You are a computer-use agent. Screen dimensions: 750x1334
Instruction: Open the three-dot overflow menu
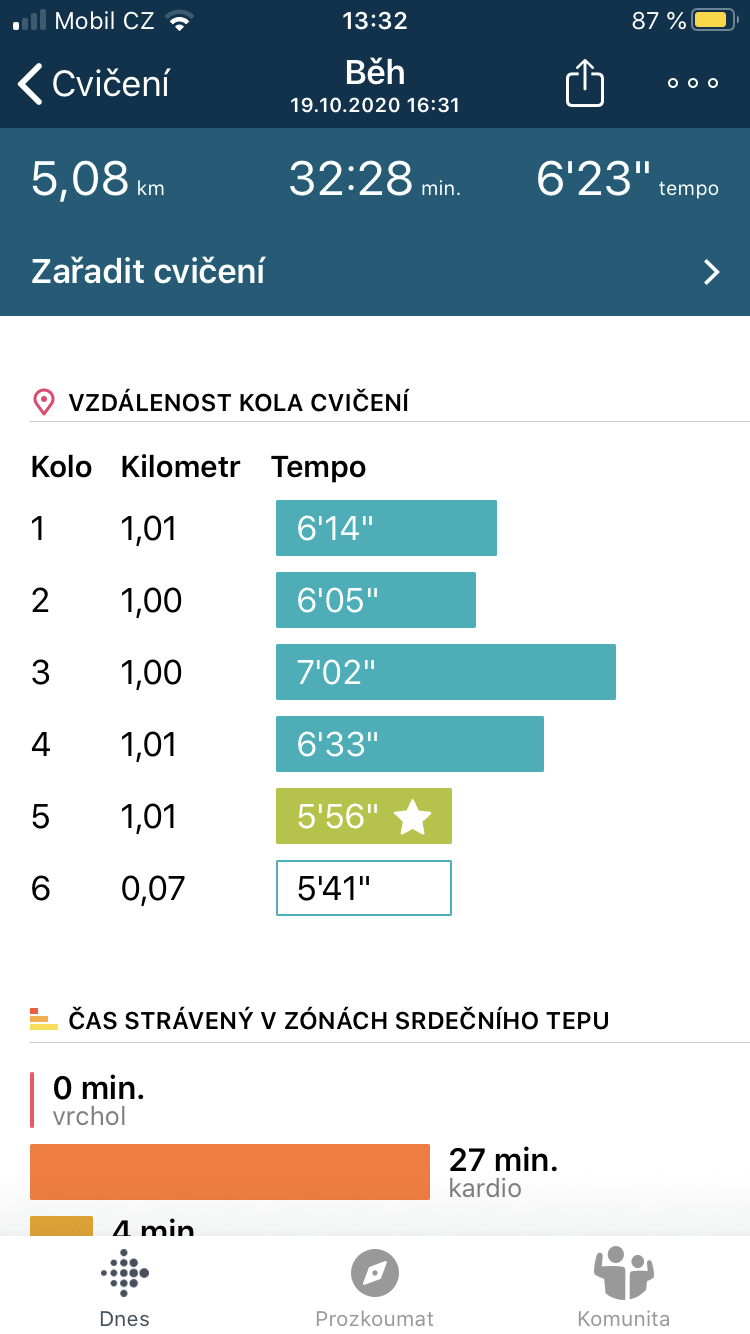(693, 84)
